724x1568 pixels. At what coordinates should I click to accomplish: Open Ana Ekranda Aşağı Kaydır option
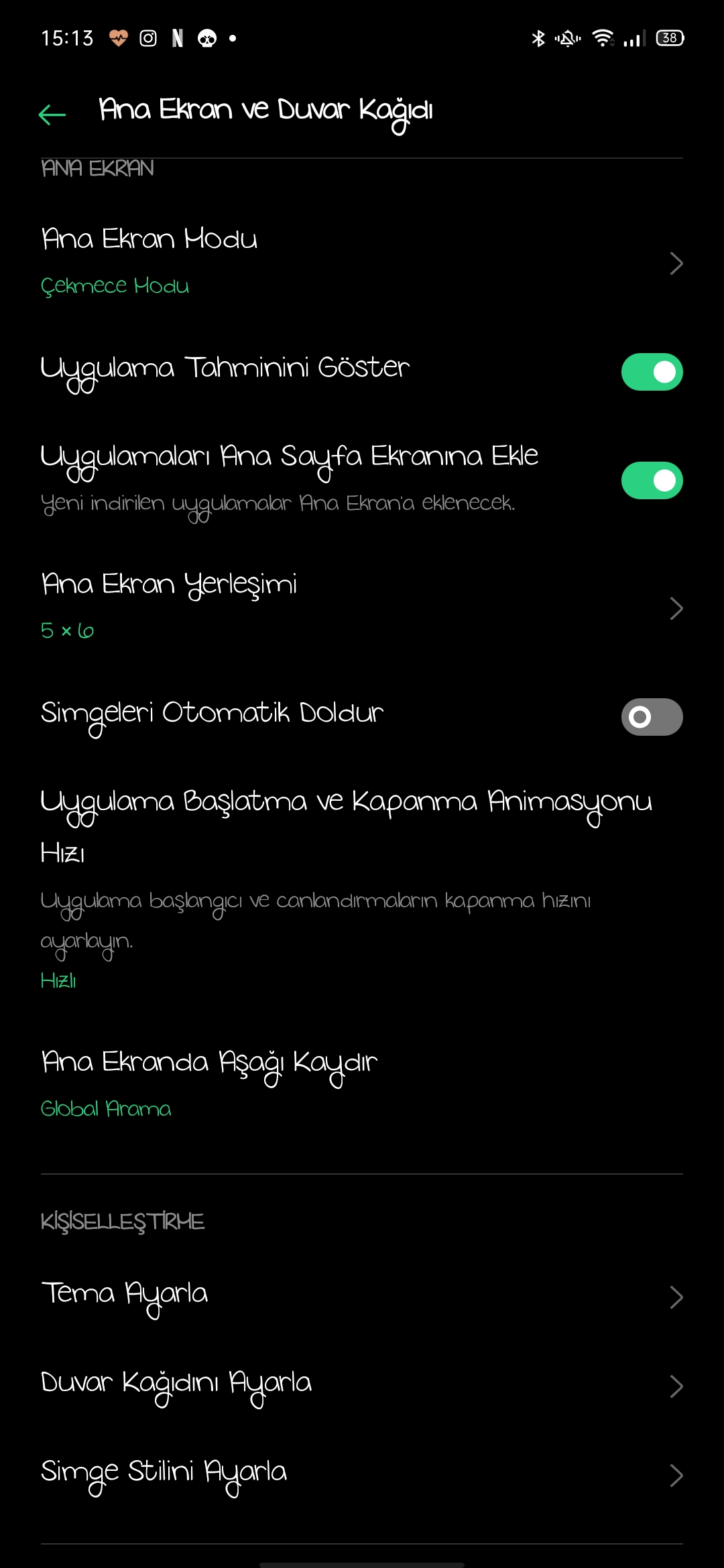point(362,1086)
